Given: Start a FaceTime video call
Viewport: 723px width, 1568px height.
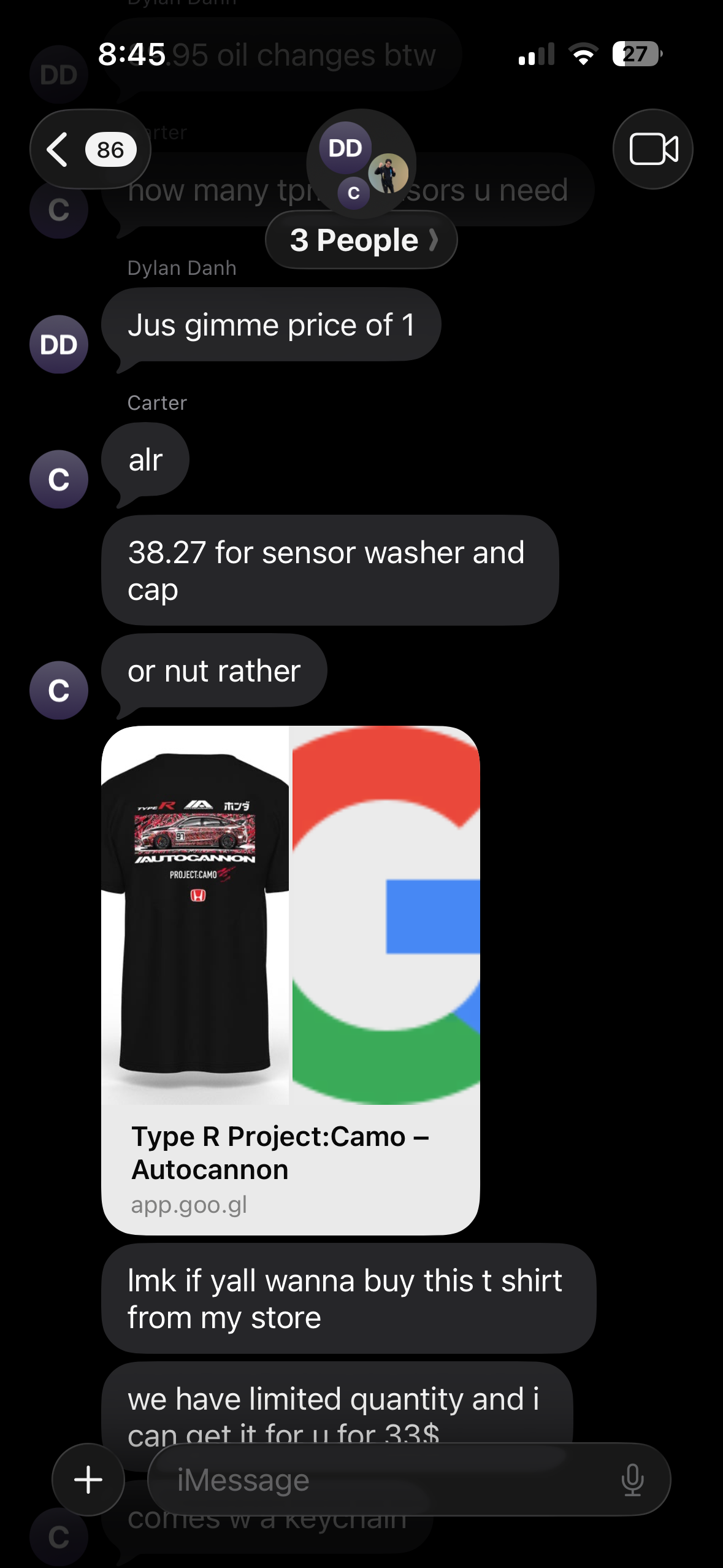Looking at the screenshot, I should [653, 149].
